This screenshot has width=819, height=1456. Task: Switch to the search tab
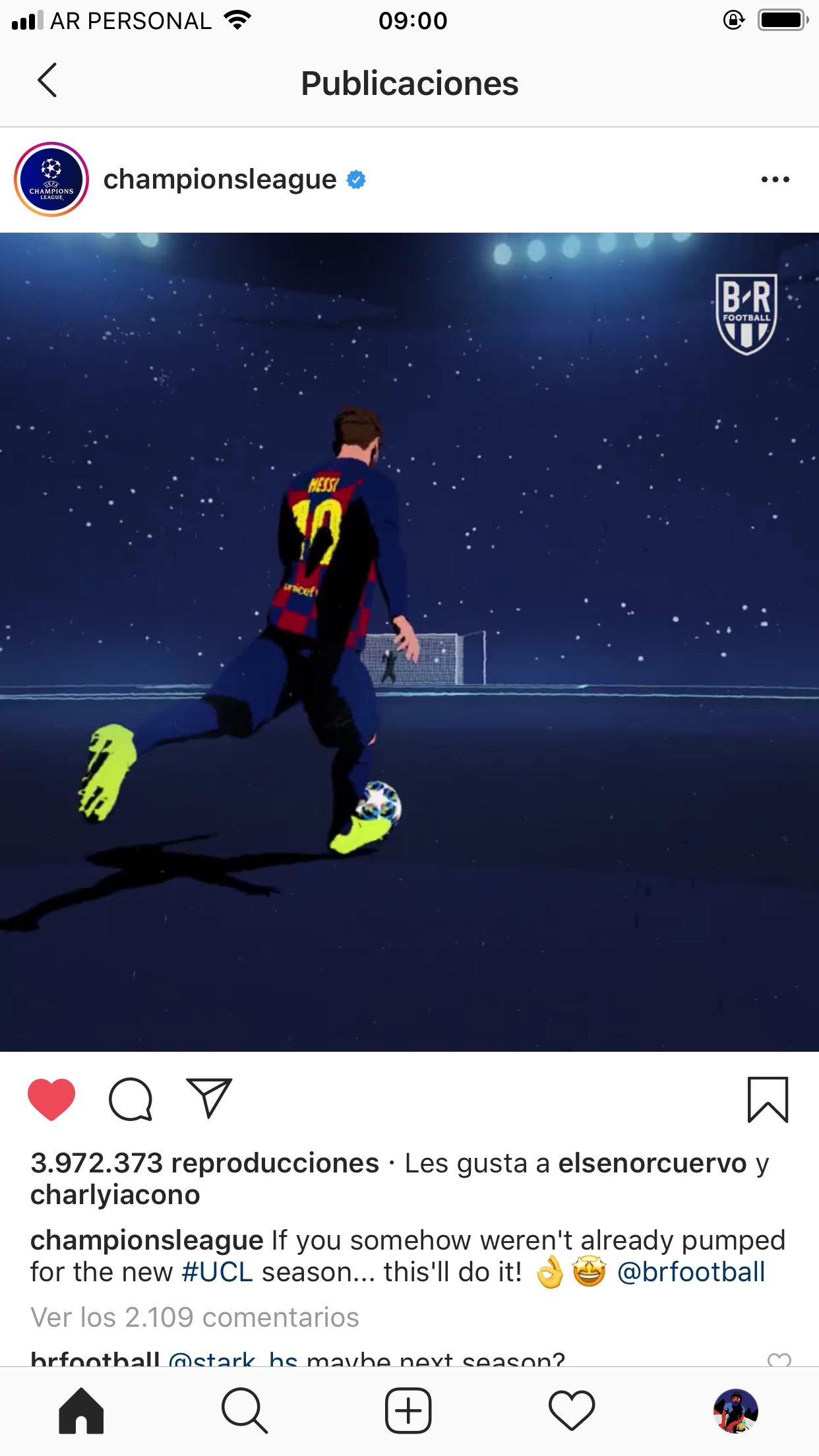point(245,1411)
